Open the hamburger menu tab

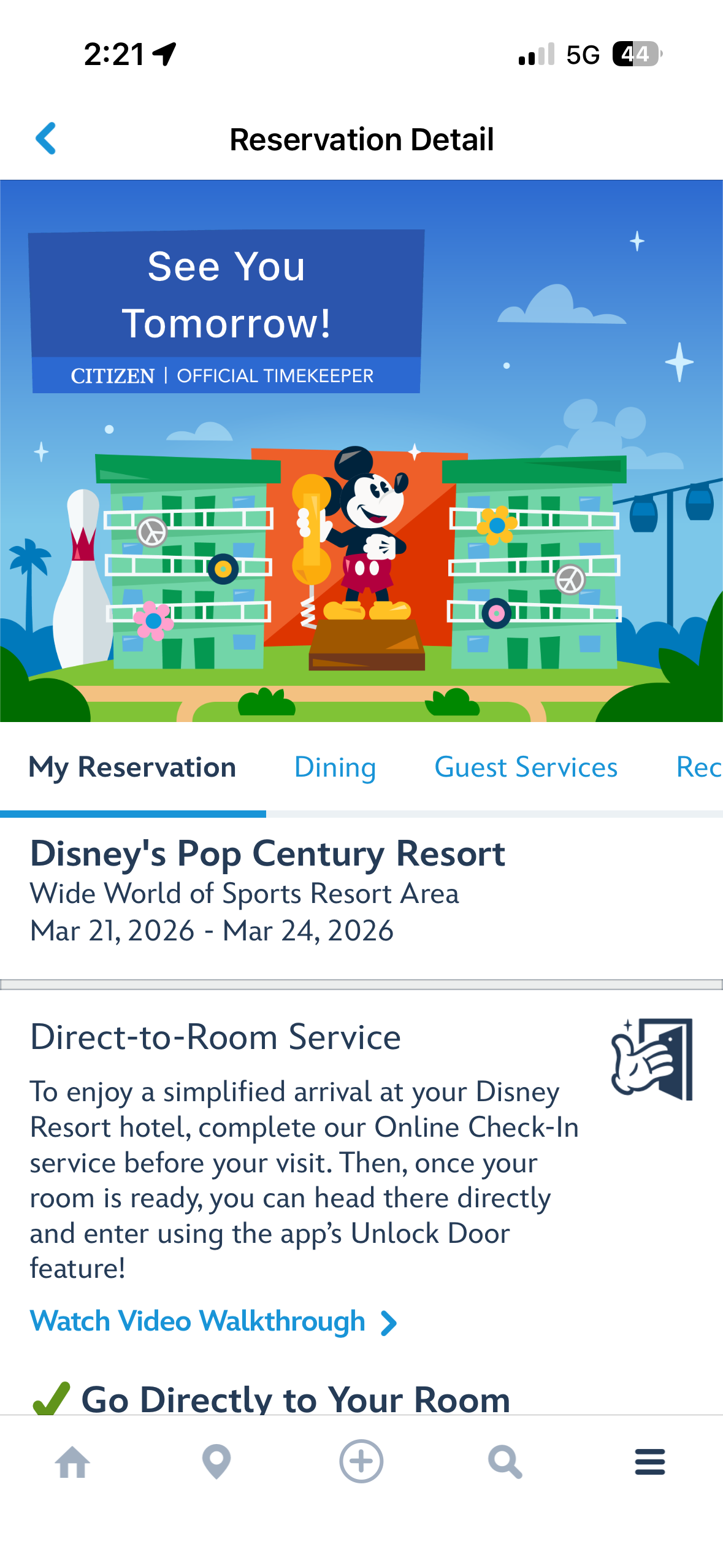tap(650, 1461)
